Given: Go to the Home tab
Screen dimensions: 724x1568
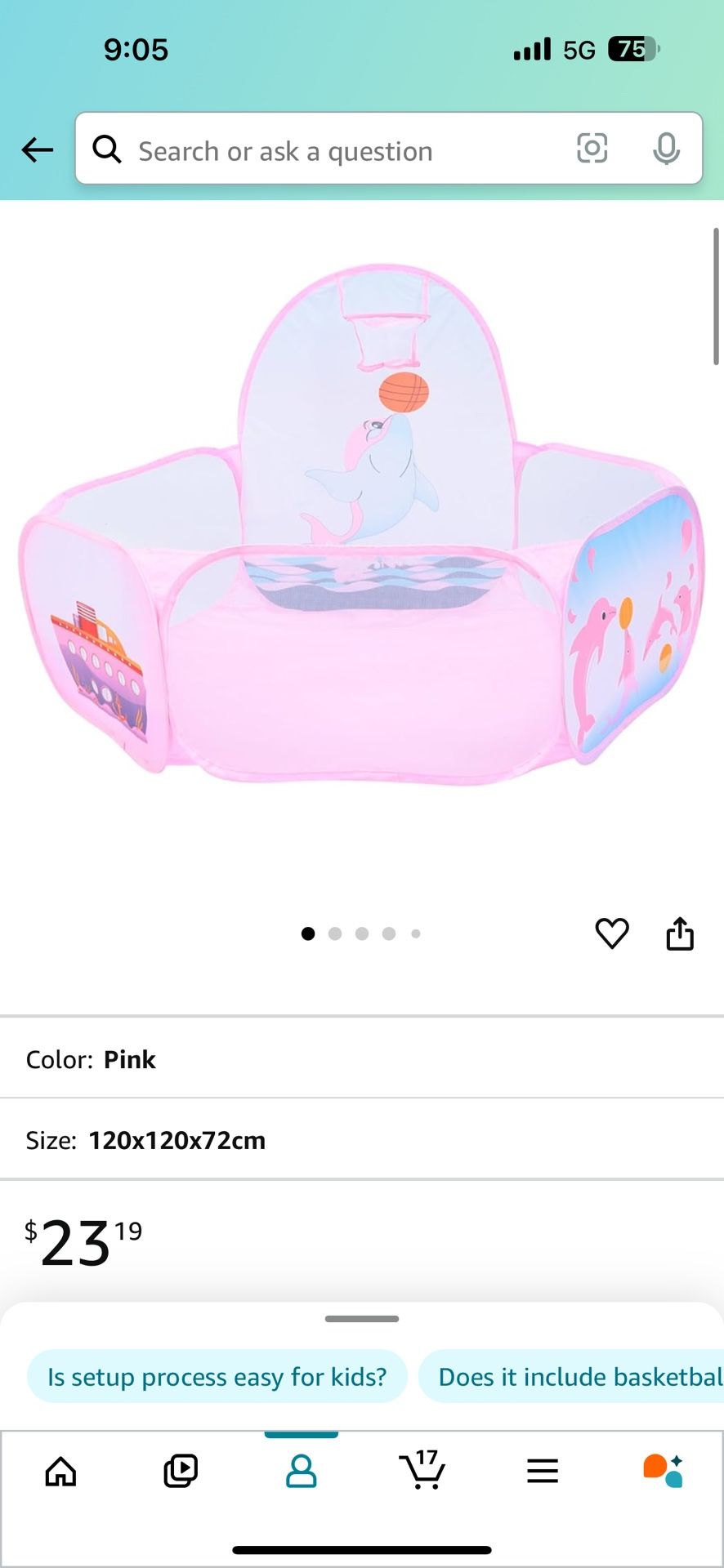Looking at the screenshot, I should 60,1472.
